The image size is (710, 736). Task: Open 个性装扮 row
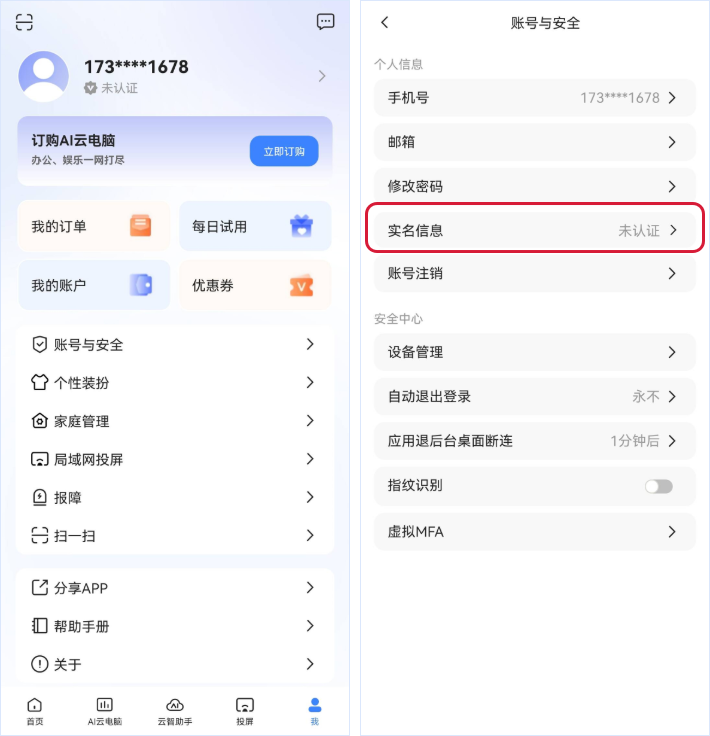click(x=175, y=382)
